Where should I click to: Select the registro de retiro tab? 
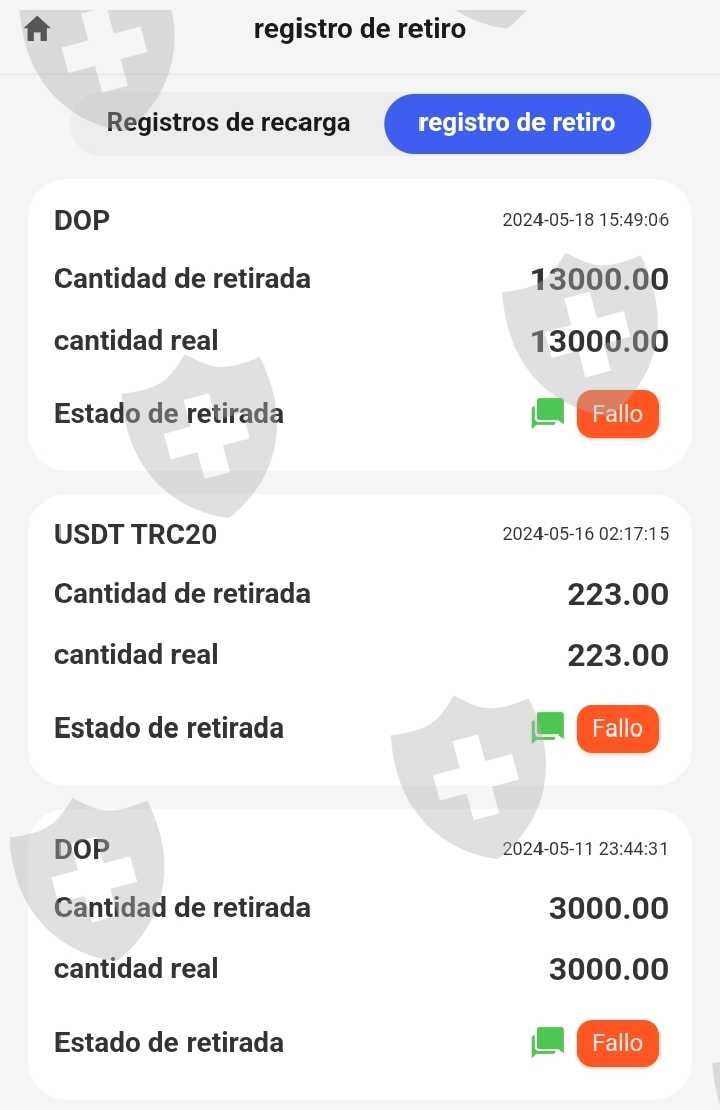(x=517, y=123)
